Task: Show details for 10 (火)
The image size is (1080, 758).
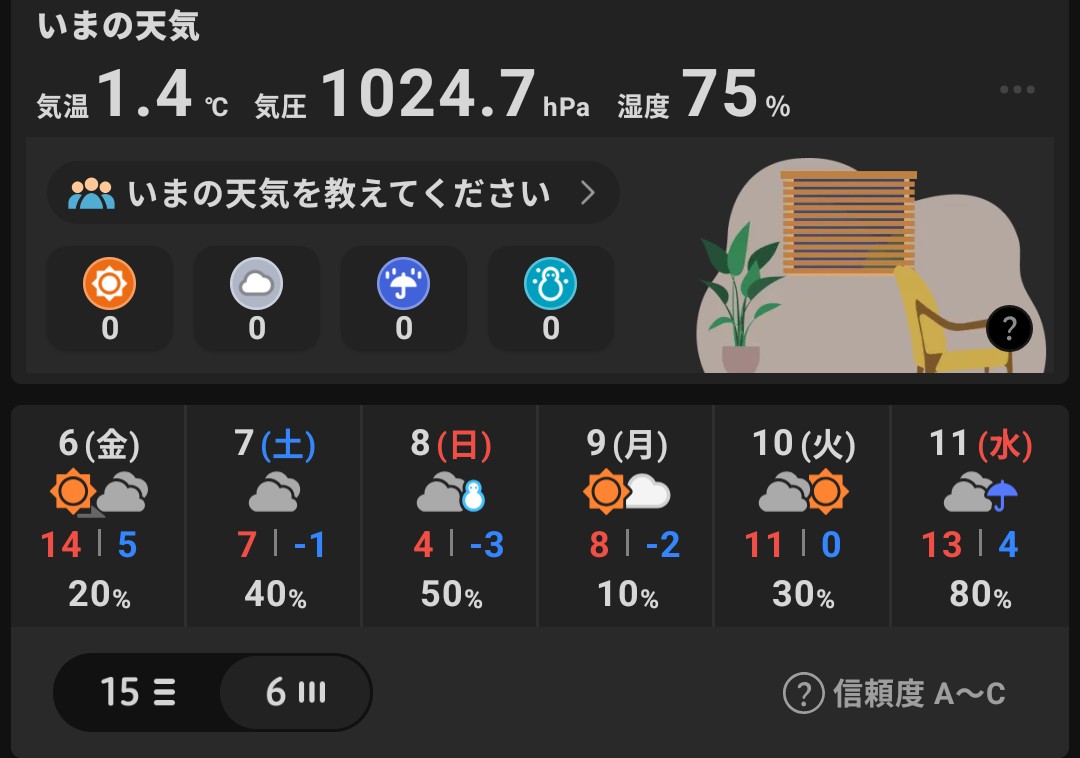Action: point(803,517)
